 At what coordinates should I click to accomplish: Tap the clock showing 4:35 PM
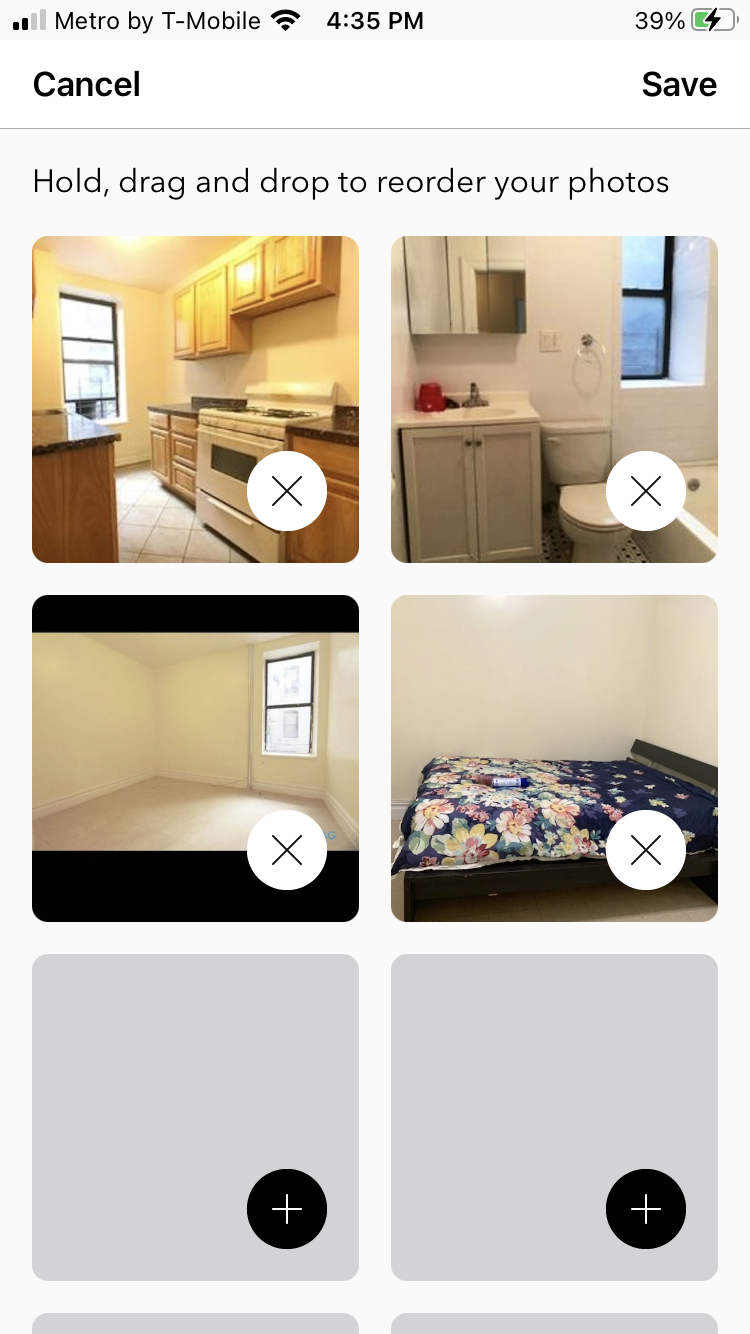click(x=374, y=19)
